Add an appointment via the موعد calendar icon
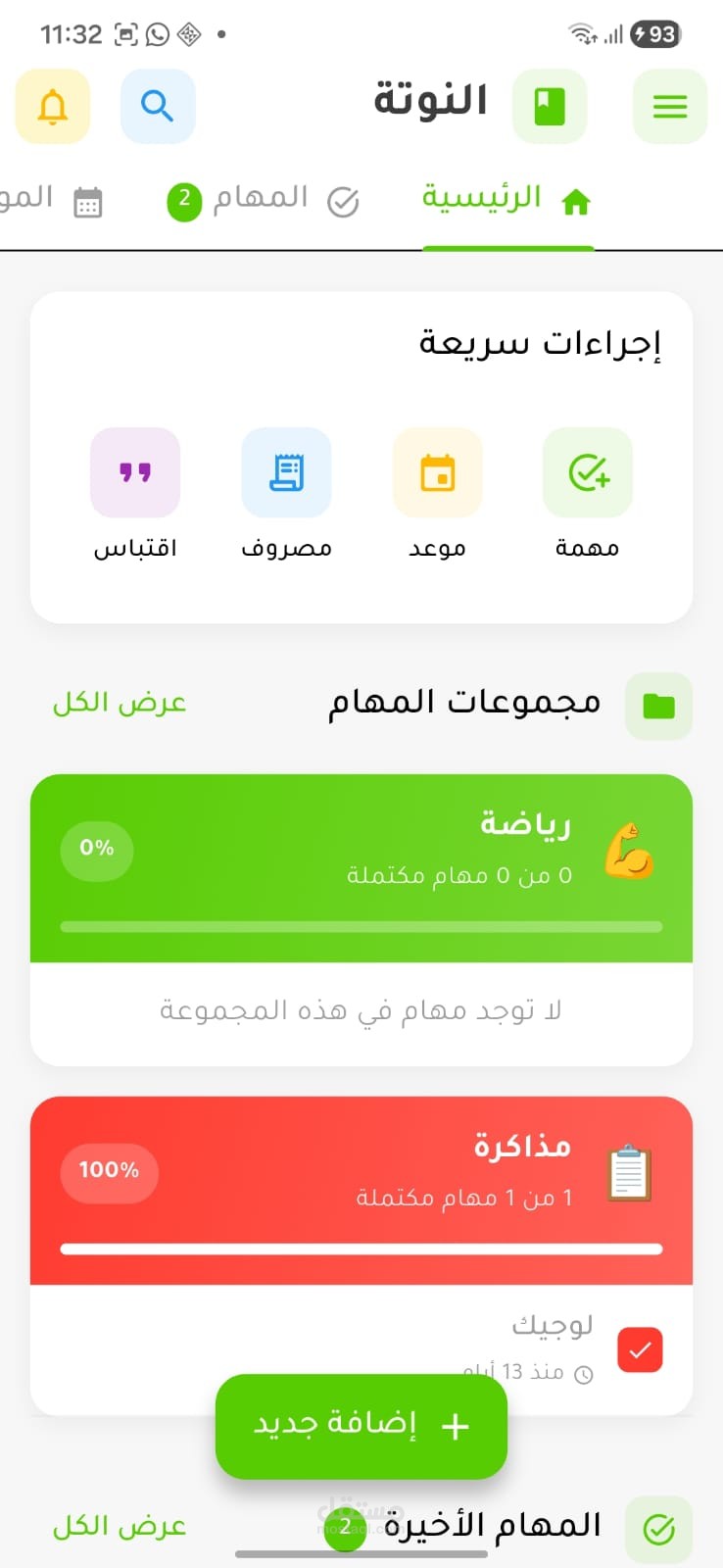This screenshot has height=1568, width=723. pos(436,472)
